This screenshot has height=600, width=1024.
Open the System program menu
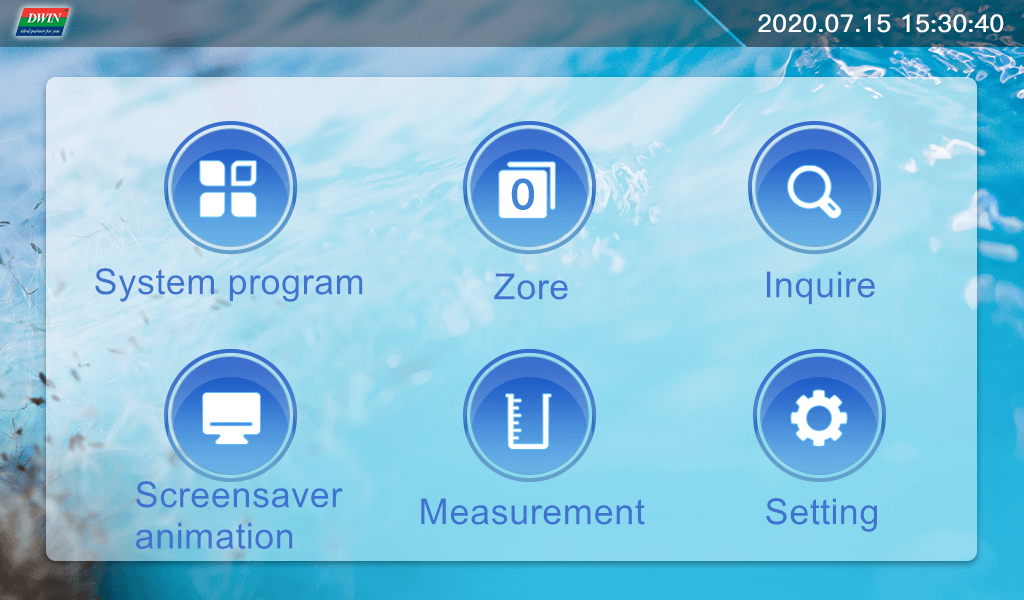[229, 188]
